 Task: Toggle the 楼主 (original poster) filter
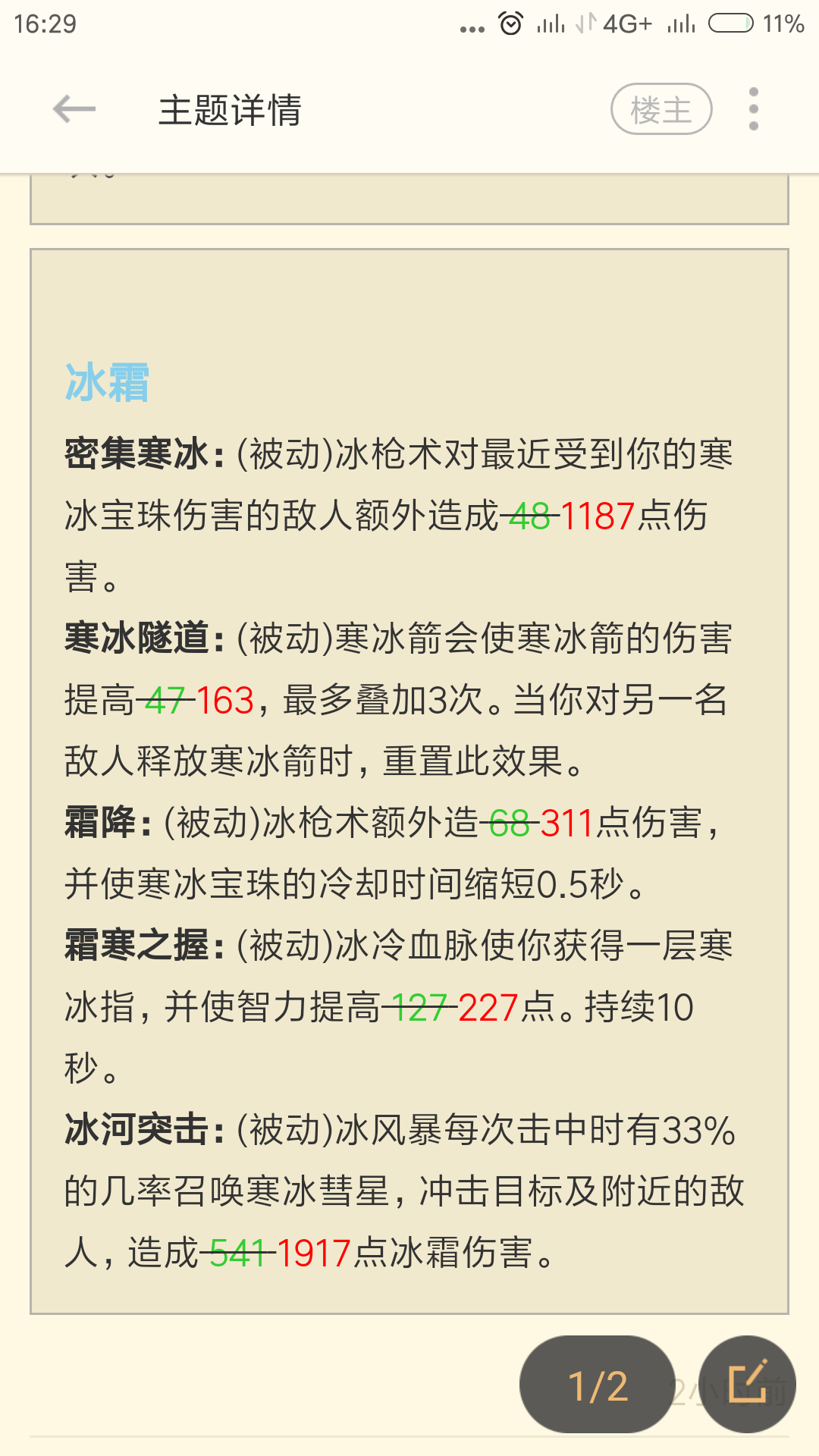[x=661, y=108]
